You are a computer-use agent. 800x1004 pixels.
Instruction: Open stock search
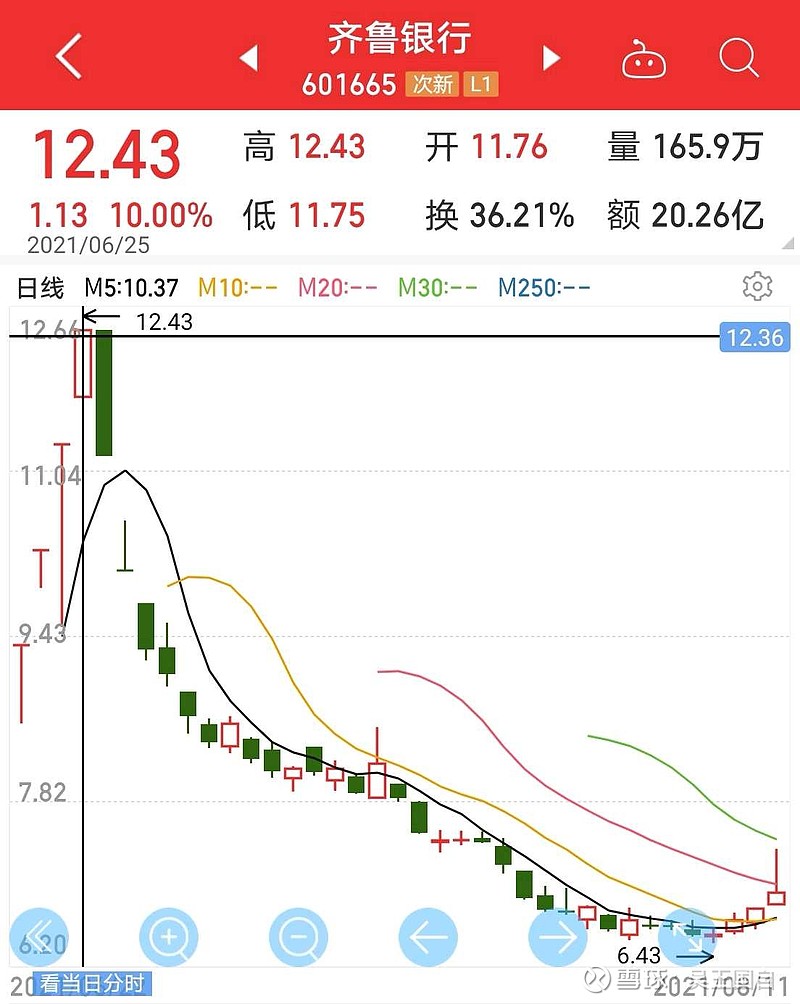coord(739,58)
